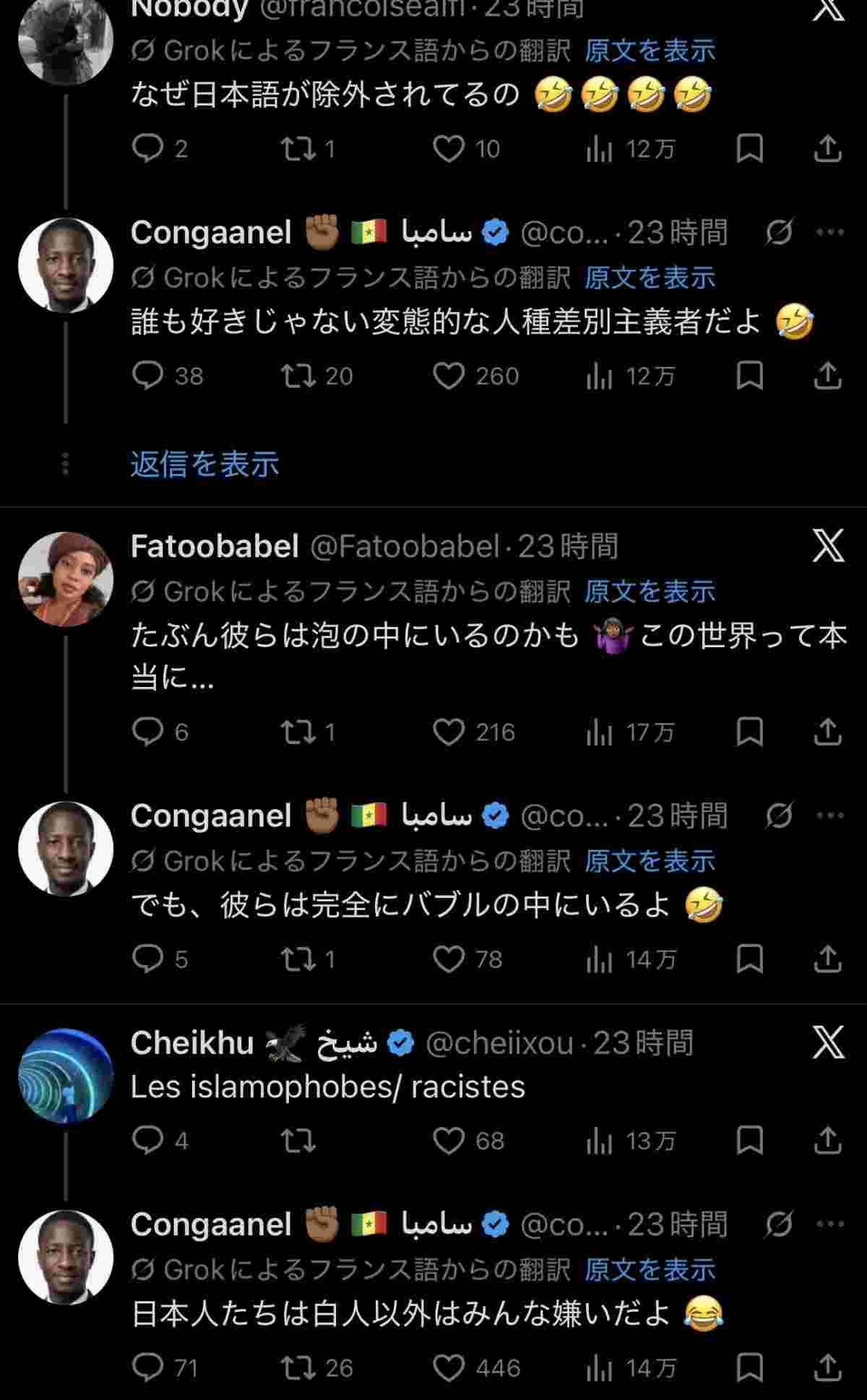
Task: Like Congaanel's reply with 446 likes
Action: 449,1368
